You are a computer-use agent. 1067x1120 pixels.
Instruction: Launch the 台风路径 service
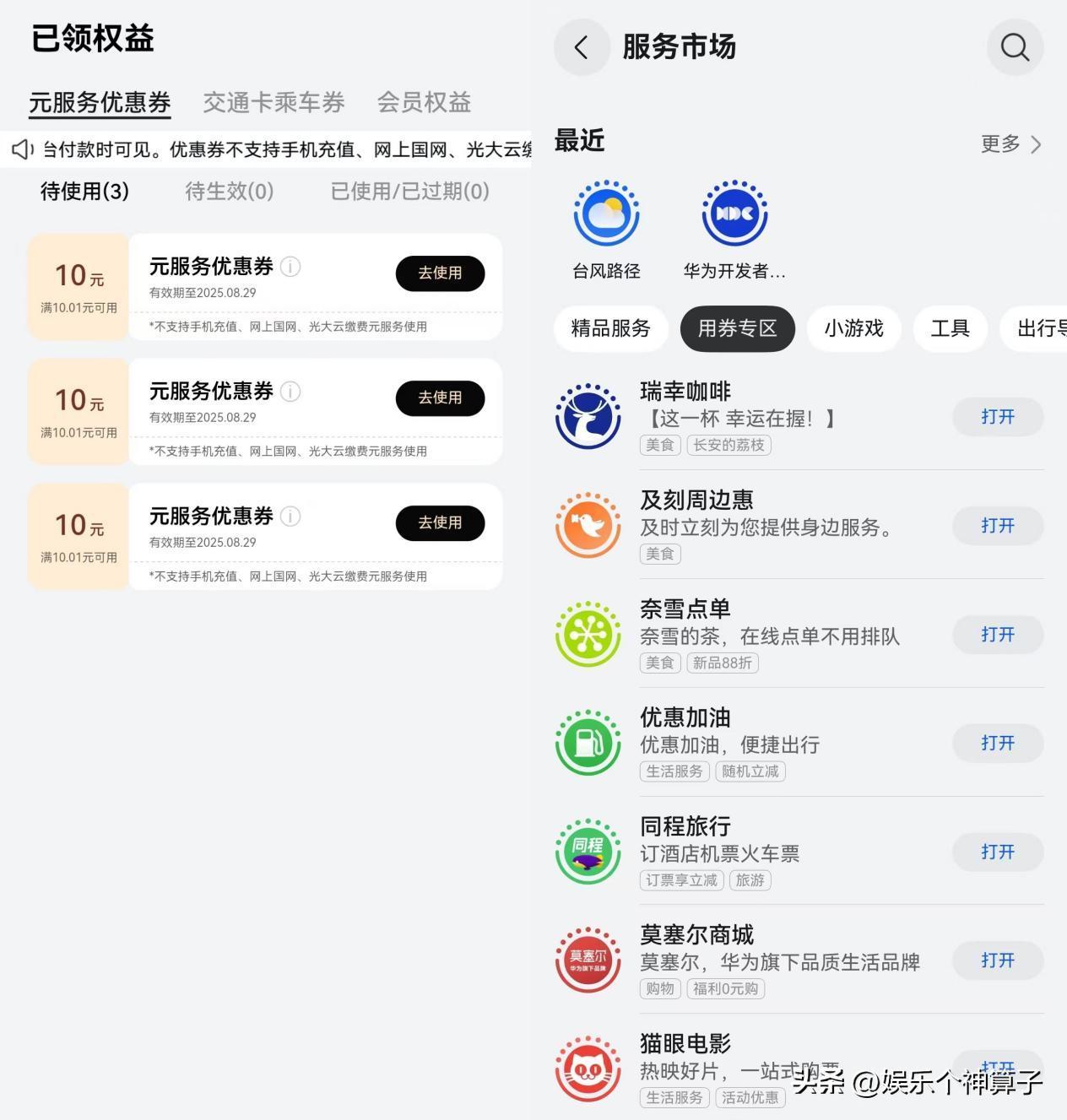pyautogui.click(x=606, y=214)
